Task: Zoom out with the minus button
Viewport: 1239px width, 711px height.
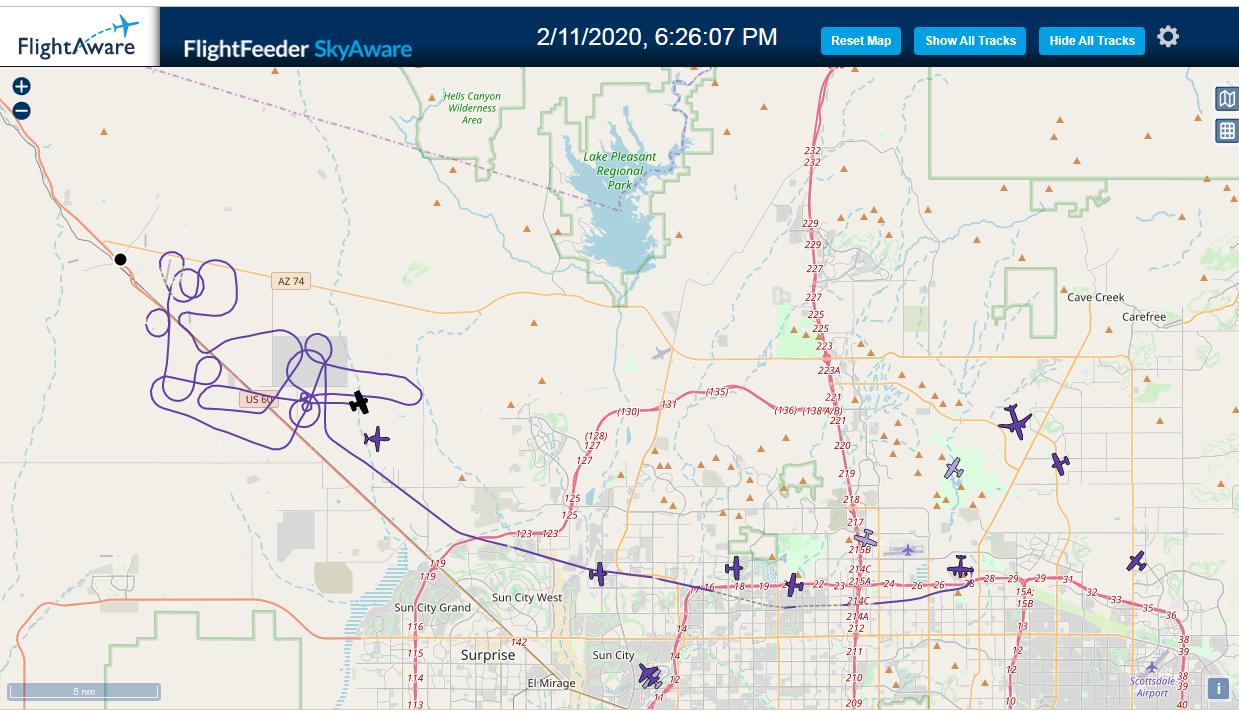Action: pos(21,111)
